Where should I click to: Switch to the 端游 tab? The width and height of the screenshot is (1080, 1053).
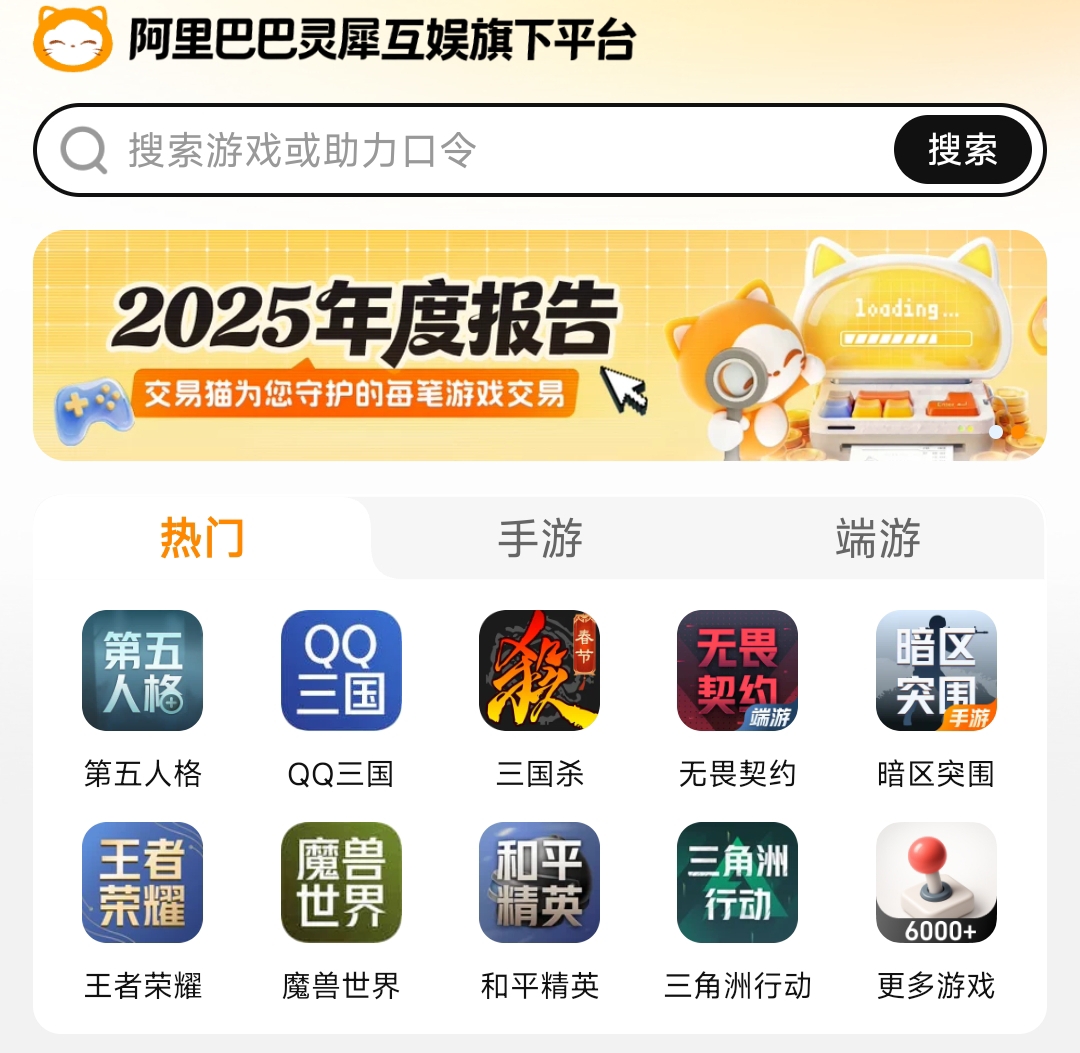tap(877, 539)
